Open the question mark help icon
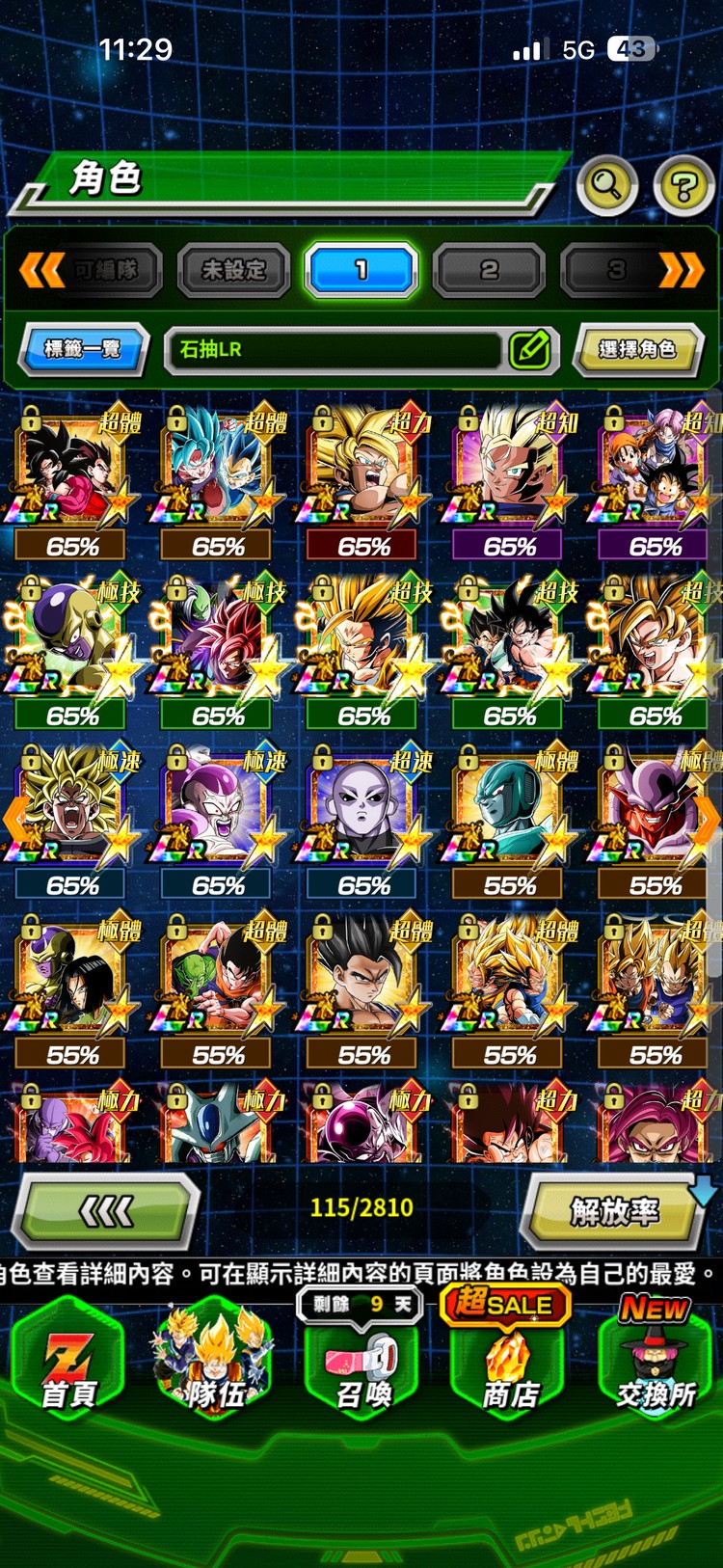723x1568 pixels. tap(683, 185)
